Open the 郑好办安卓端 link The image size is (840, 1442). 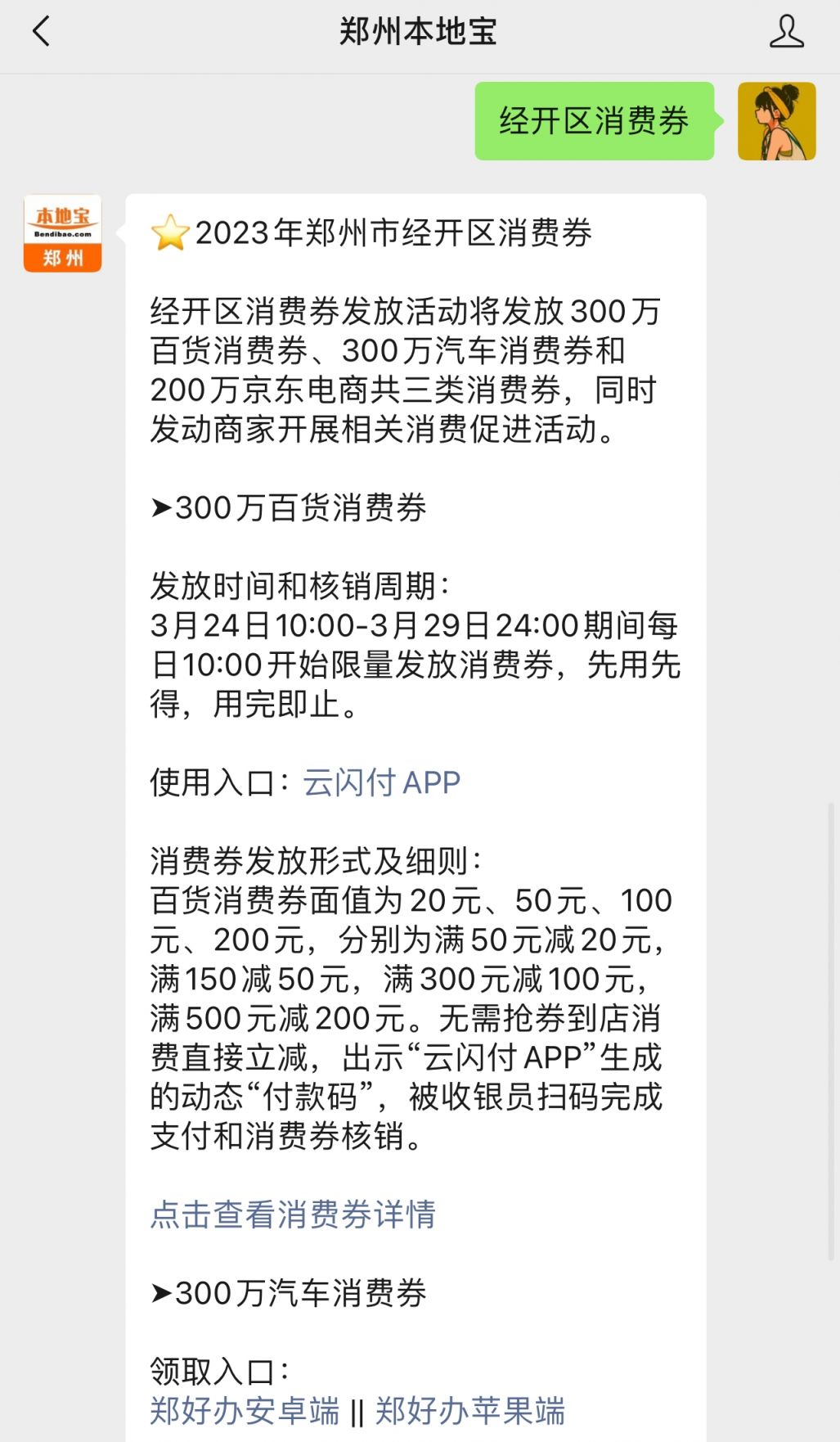[245, 1411]
